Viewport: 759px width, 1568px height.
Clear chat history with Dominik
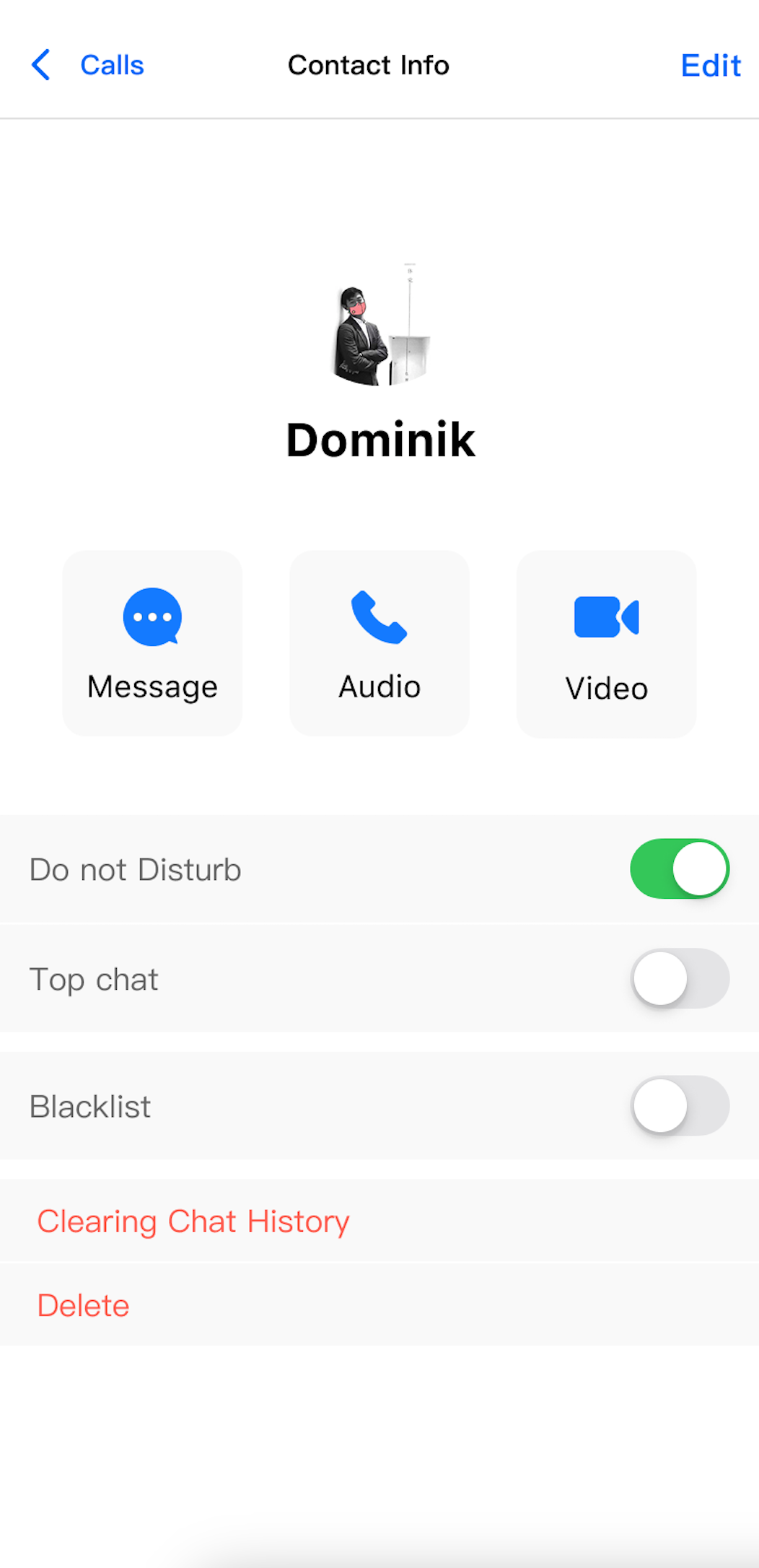193,1221
